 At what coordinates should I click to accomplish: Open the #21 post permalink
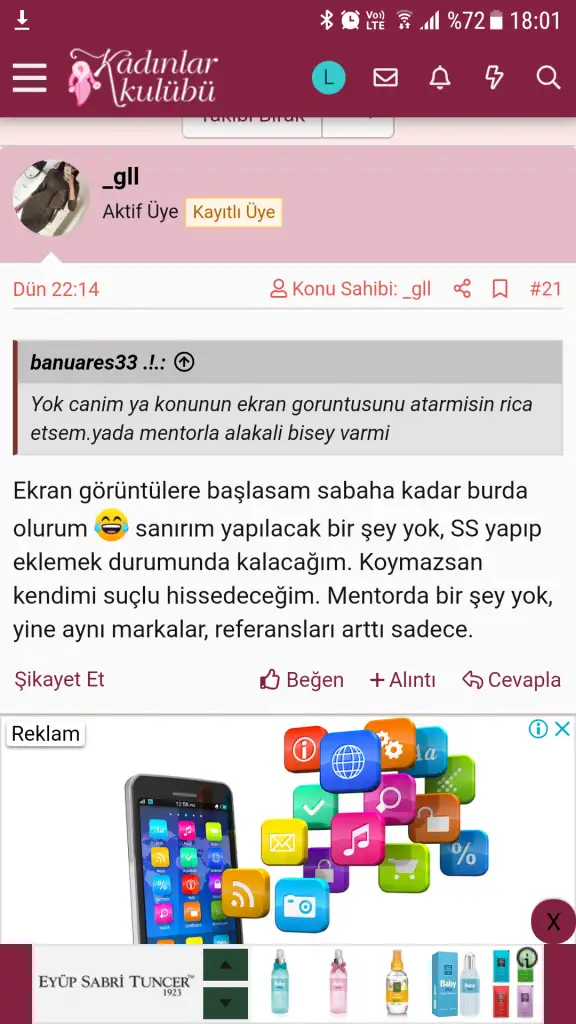click(545, 289)
